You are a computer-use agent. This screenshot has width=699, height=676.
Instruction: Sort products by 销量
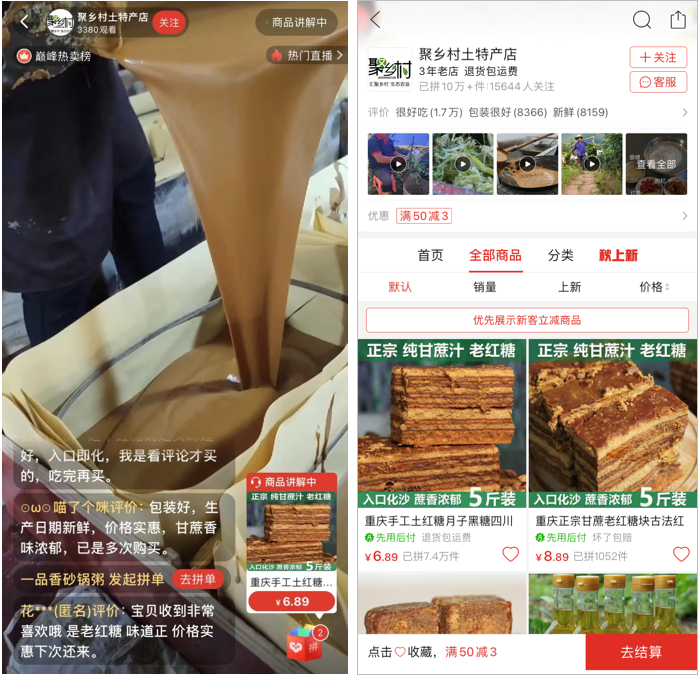tap(485, 287)
